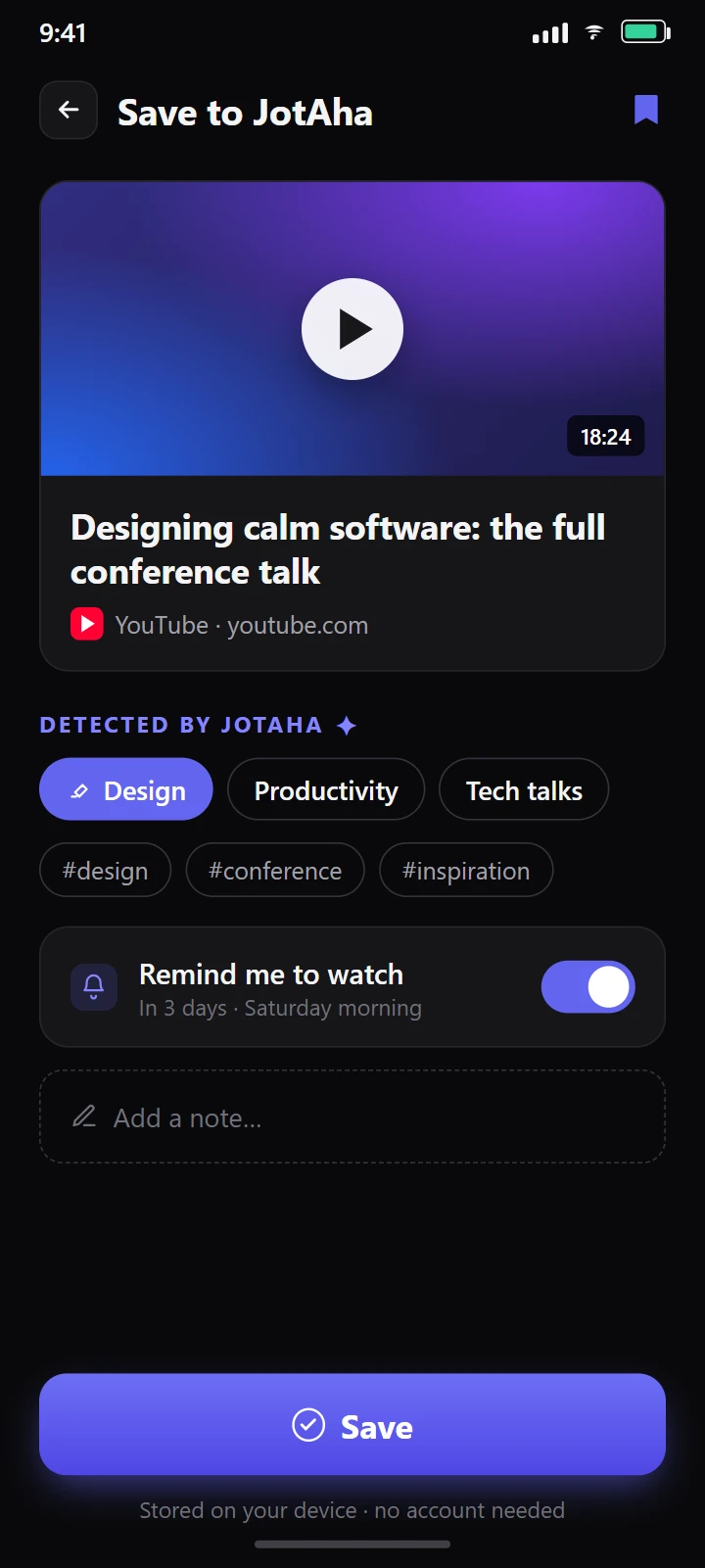
Task: Tap the bookmark icon in the header
Action: click(646, 110)
